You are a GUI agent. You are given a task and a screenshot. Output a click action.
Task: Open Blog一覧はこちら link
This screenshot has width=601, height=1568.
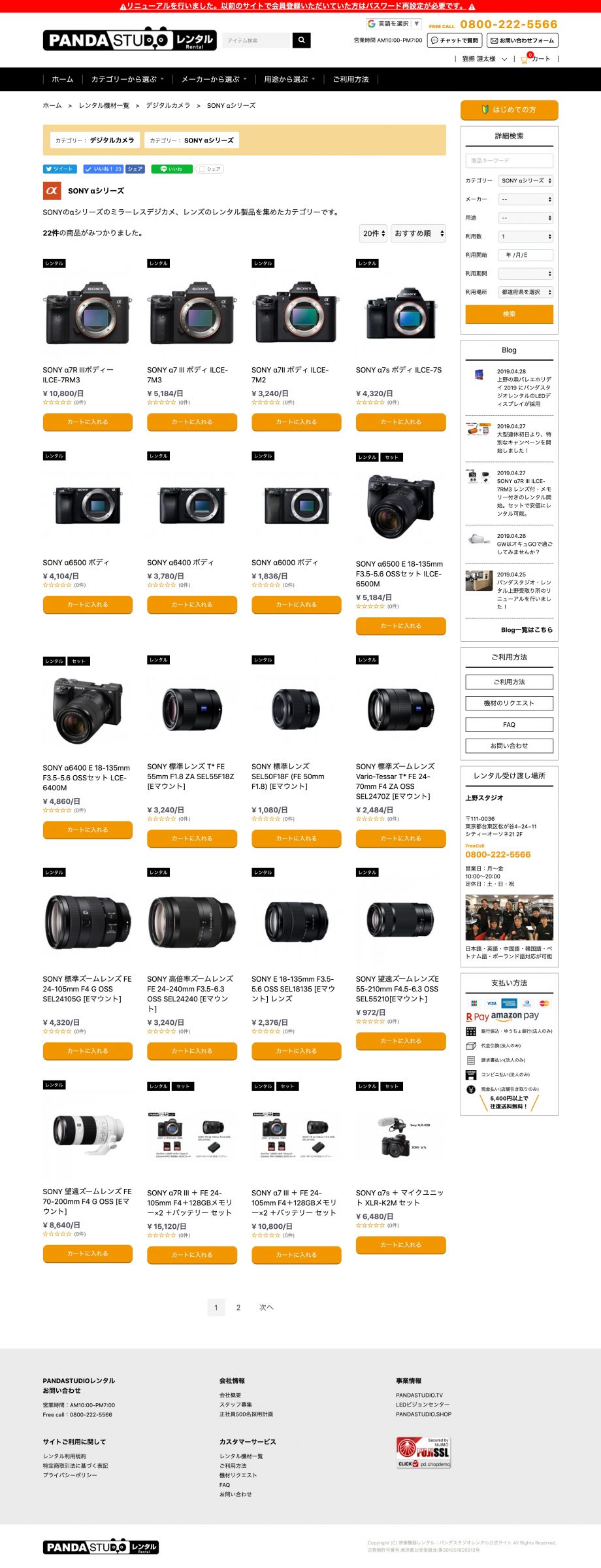(527, 630)
